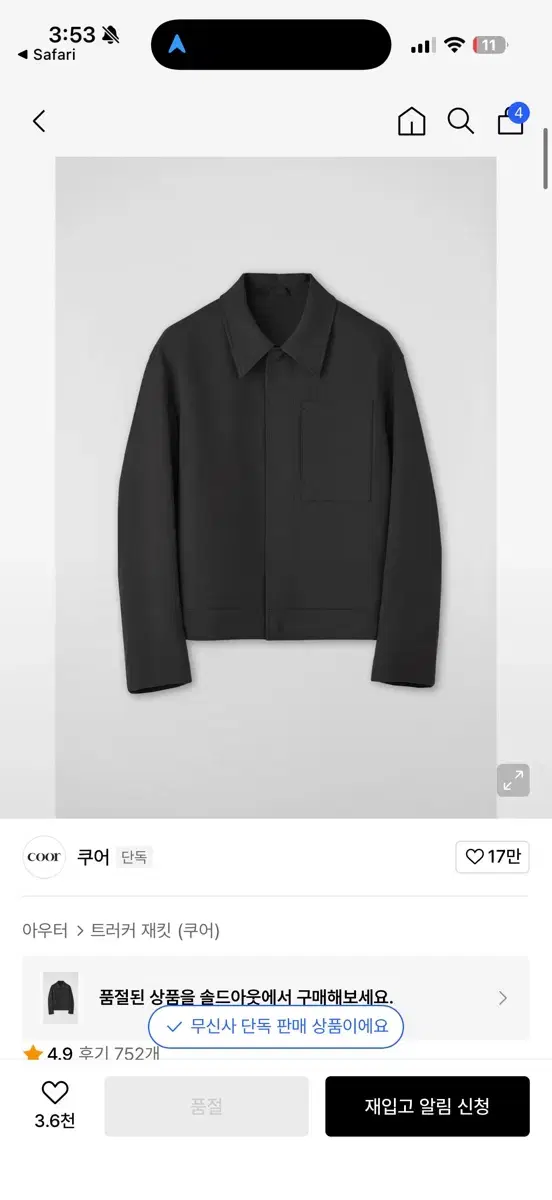The height and width of the screenshot is (1200, 552).
Task: Tap 재입고 알림 신청 button
Action: click(427, 1106)
